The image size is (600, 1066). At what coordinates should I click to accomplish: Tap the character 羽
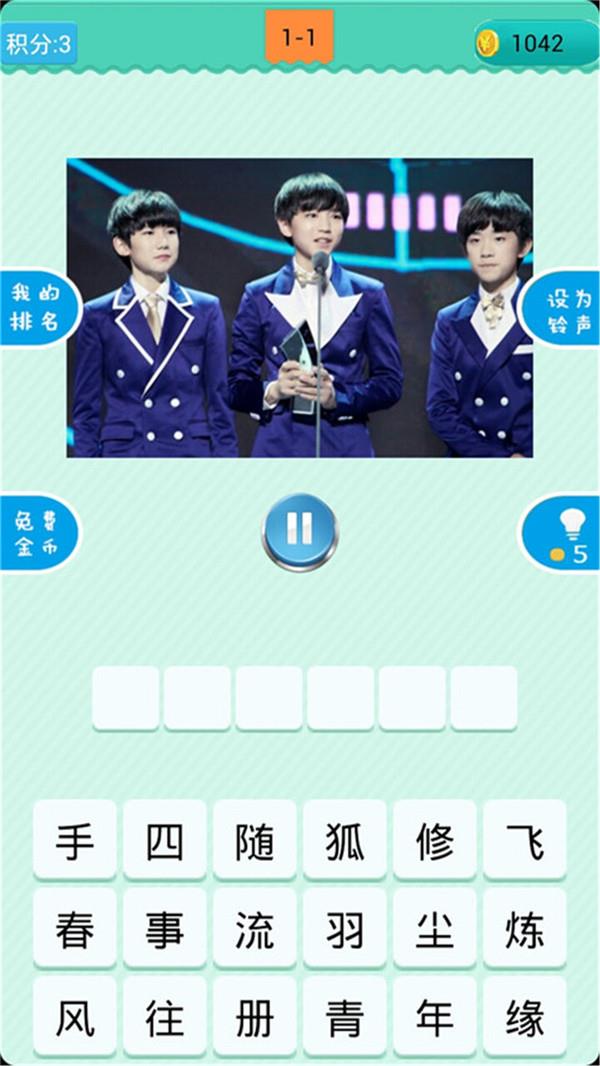[345, 929]
